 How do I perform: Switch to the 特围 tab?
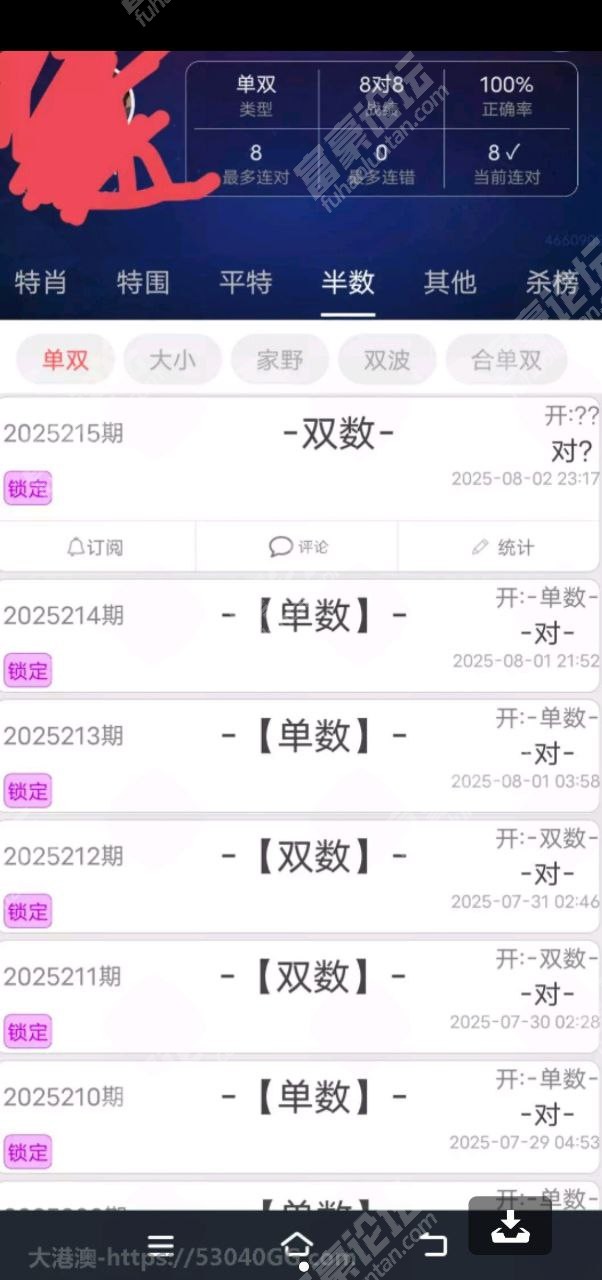[x=143, y=282]
